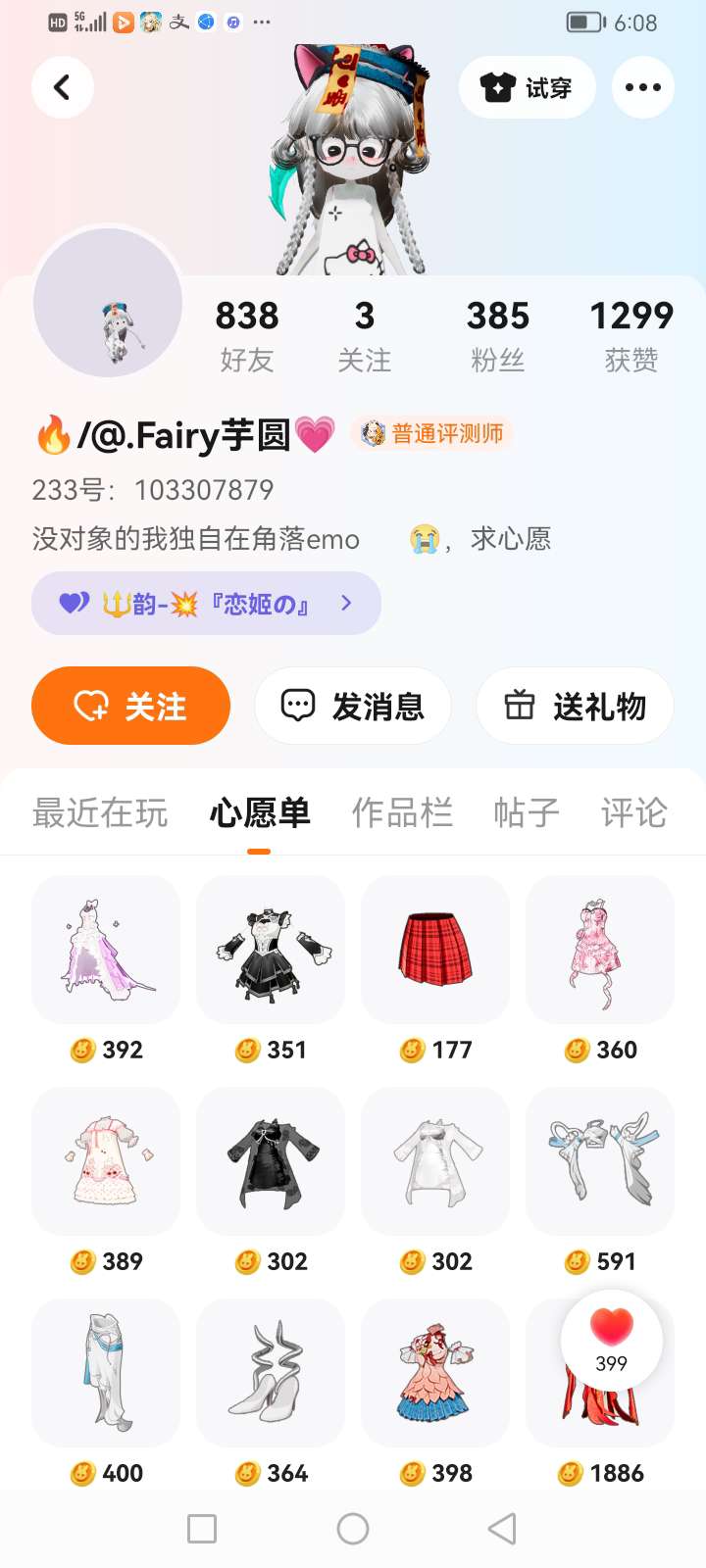Open the 韵-『恋姬の』 group badge
Screen dimensions: 706x1568
pyautogui.click(x=206, y=604)
